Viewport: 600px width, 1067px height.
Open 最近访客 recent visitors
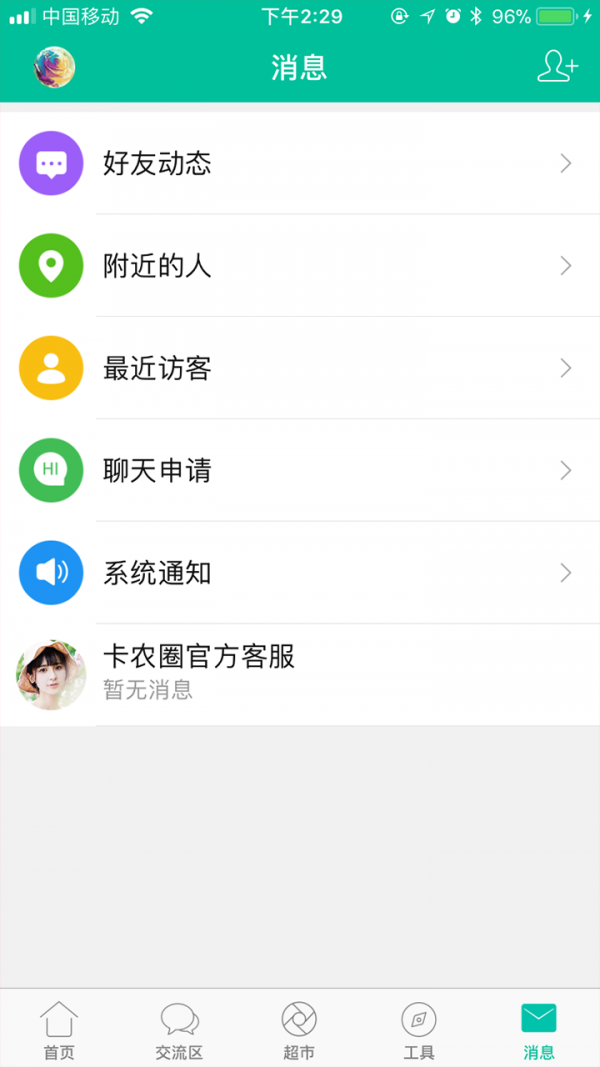coord(300,368)
